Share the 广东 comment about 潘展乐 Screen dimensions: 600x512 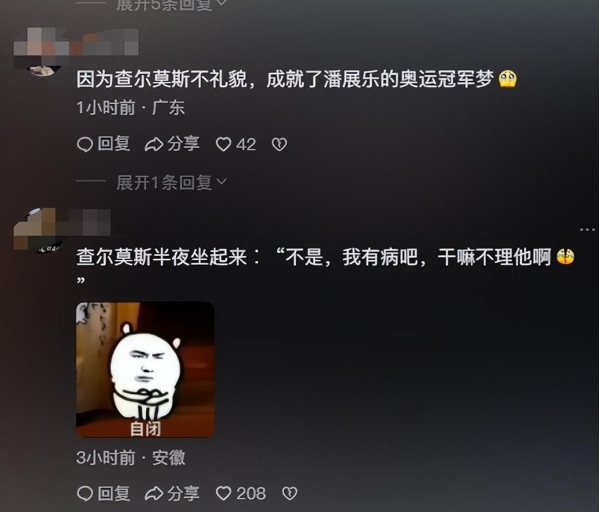(172, 144)
